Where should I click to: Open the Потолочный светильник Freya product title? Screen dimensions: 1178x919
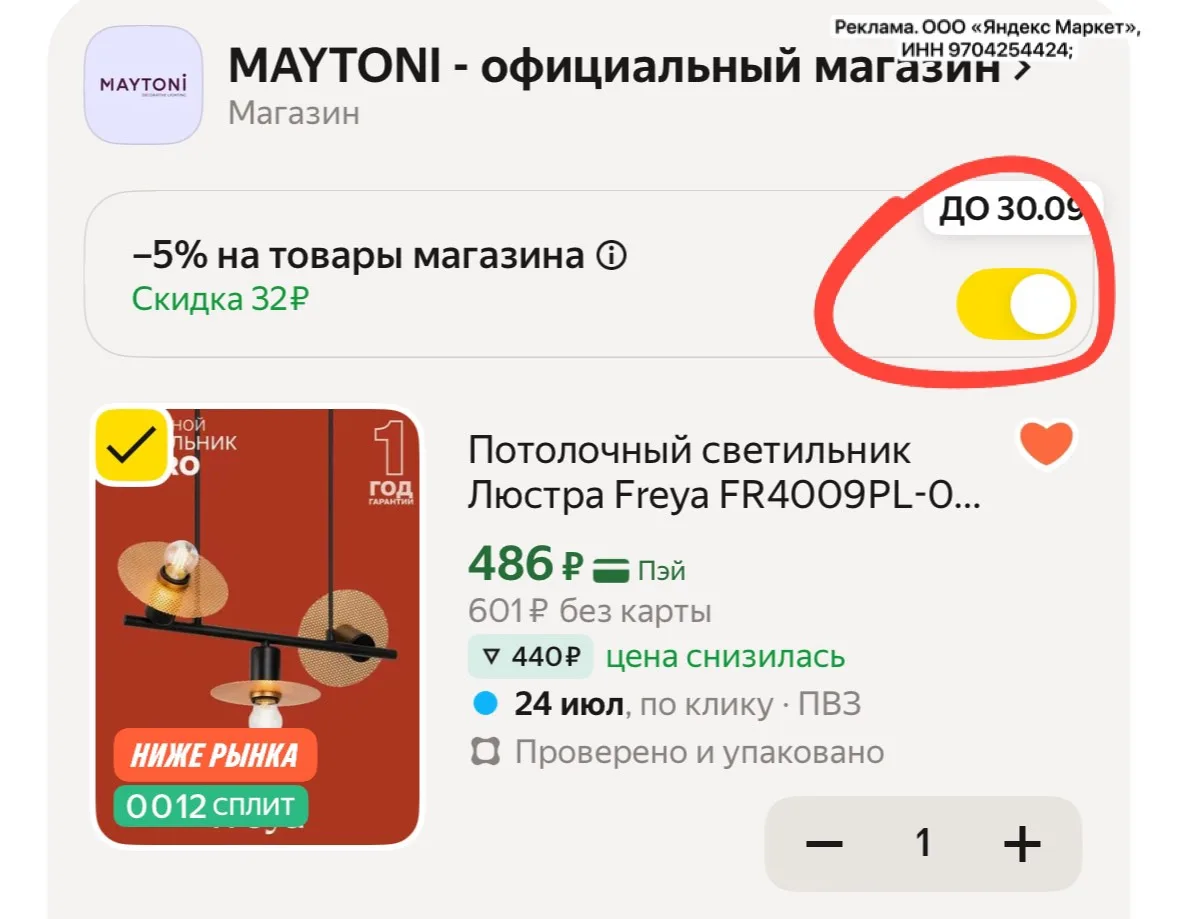coord(724,473)
